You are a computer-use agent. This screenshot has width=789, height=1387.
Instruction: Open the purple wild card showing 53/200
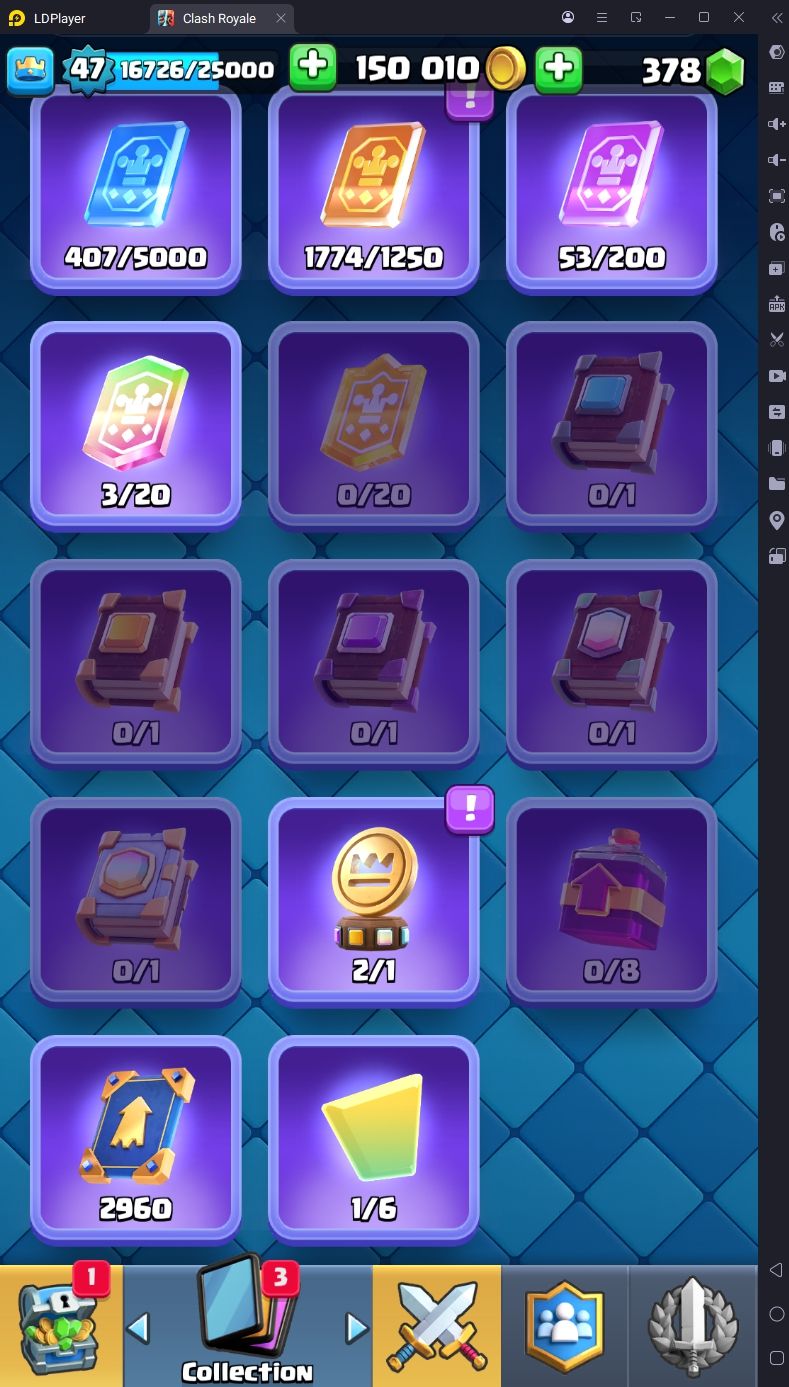click(x=612, y=190)
